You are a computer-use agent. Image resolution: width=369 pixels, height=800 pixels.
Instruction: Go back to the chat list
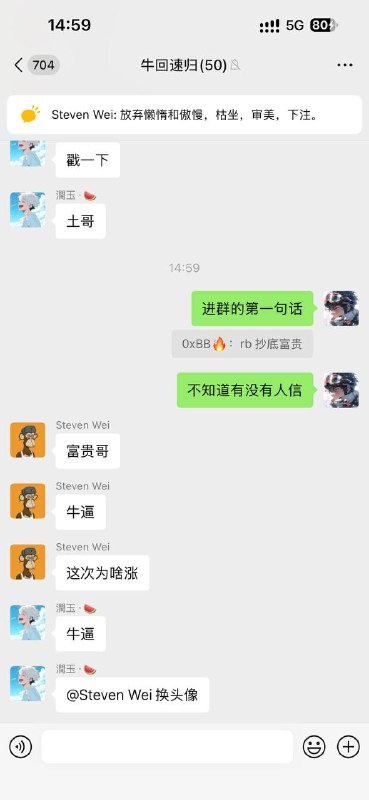tap(19, 65)
